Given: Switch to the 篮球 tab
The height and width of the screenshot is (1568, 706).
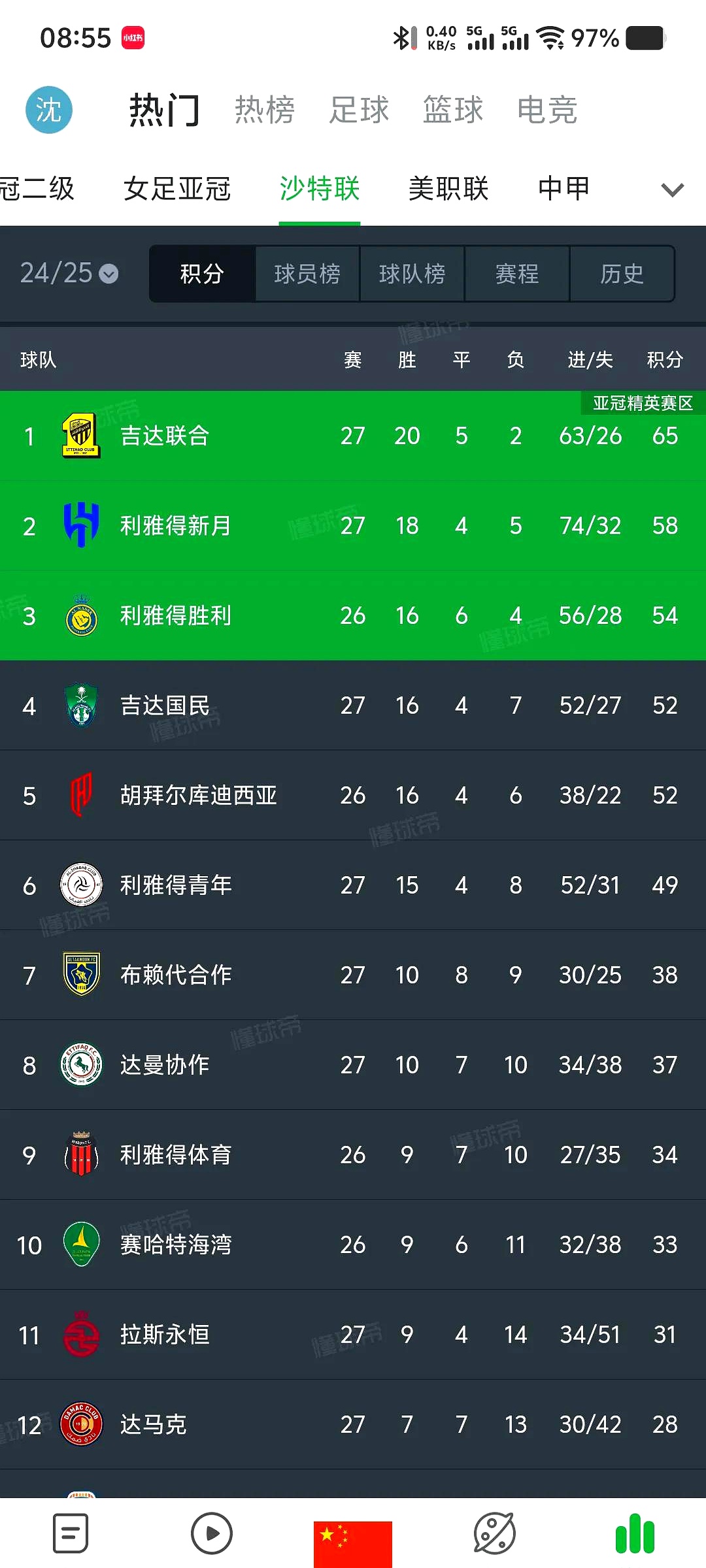Looking at the screenshot, I should pyautogui.click(x=453, y=110).
